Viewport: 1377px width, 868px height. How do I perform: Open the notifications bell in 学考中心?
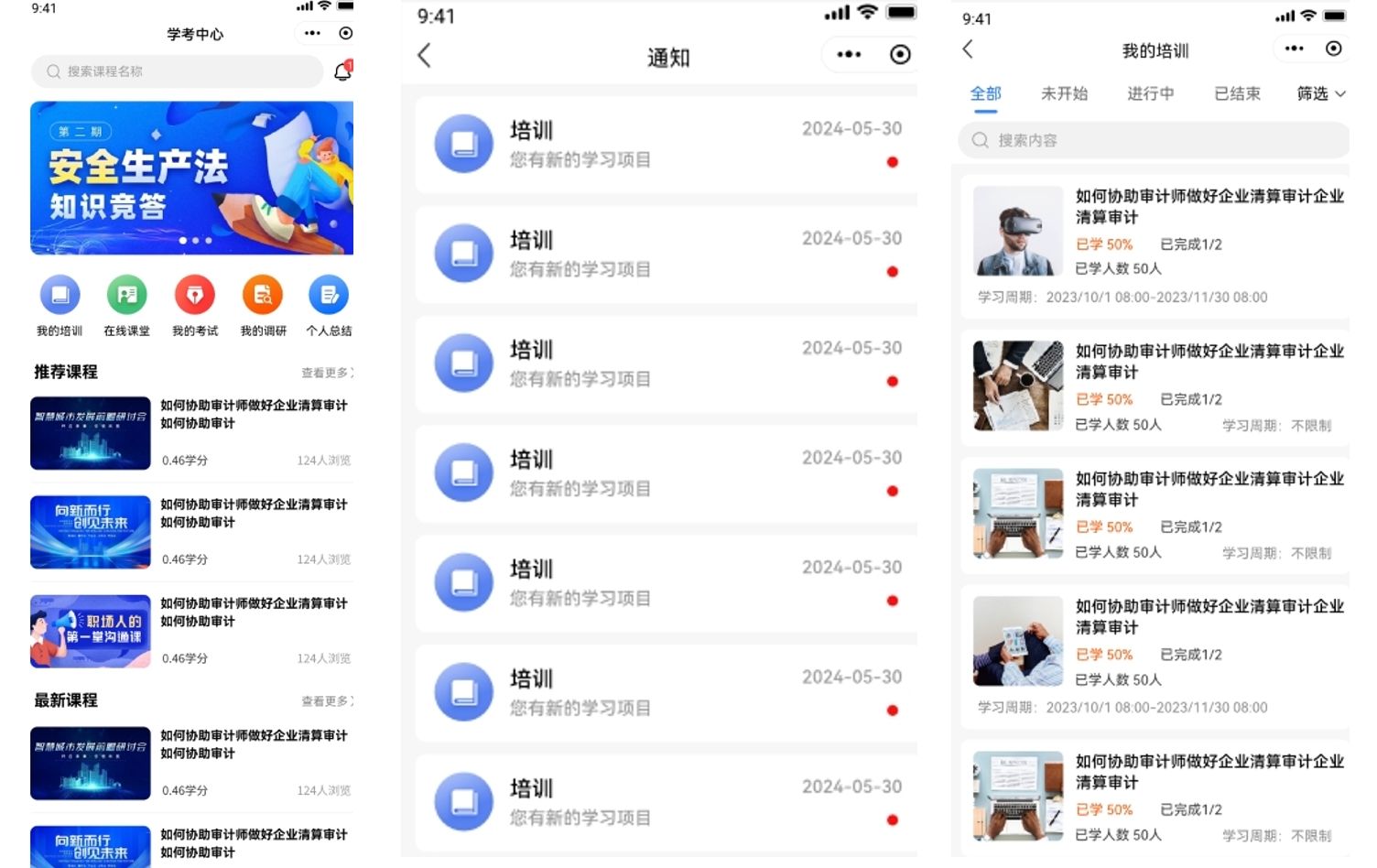(342, 71)
